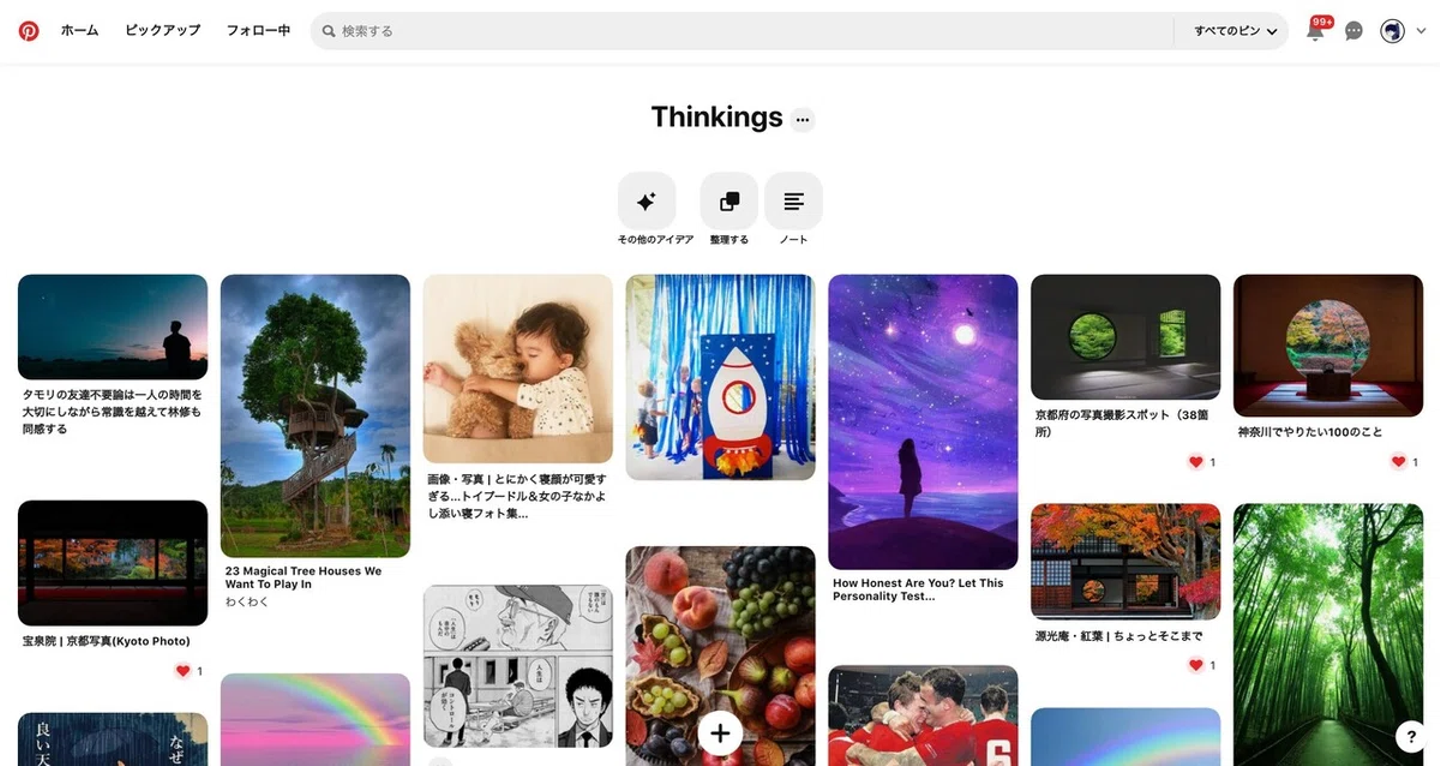Open the messages speech bubble
This screenshot has height=766, width=1440.
tap(1354, 31)
